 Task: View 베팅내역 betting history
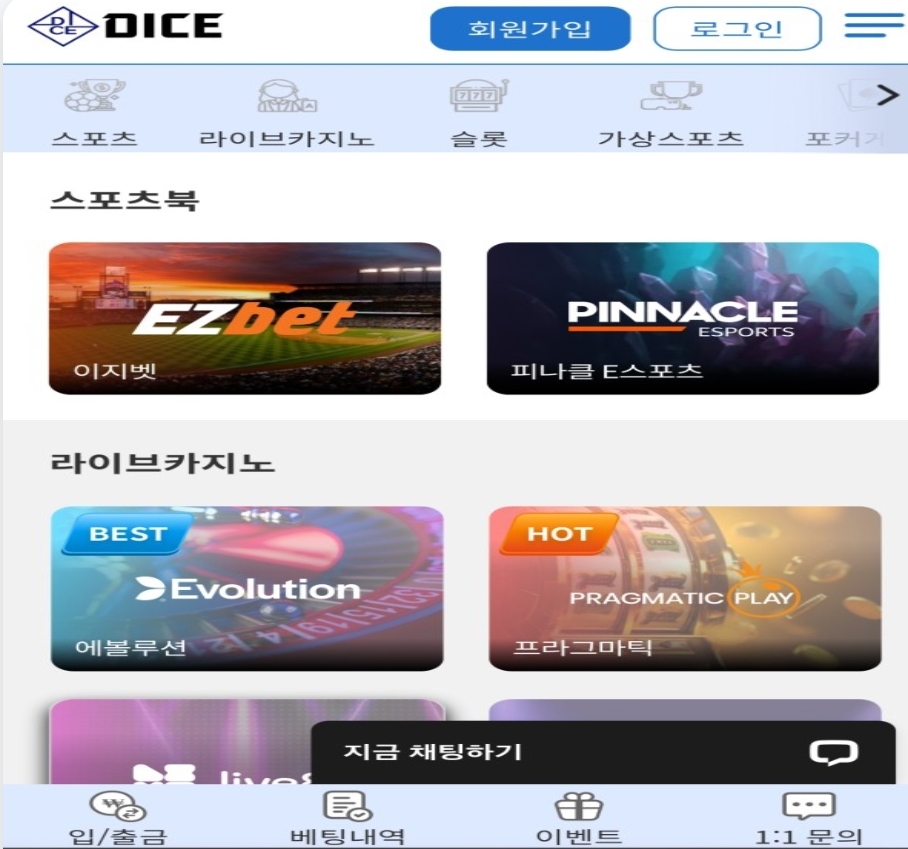[x=346, y=818]
